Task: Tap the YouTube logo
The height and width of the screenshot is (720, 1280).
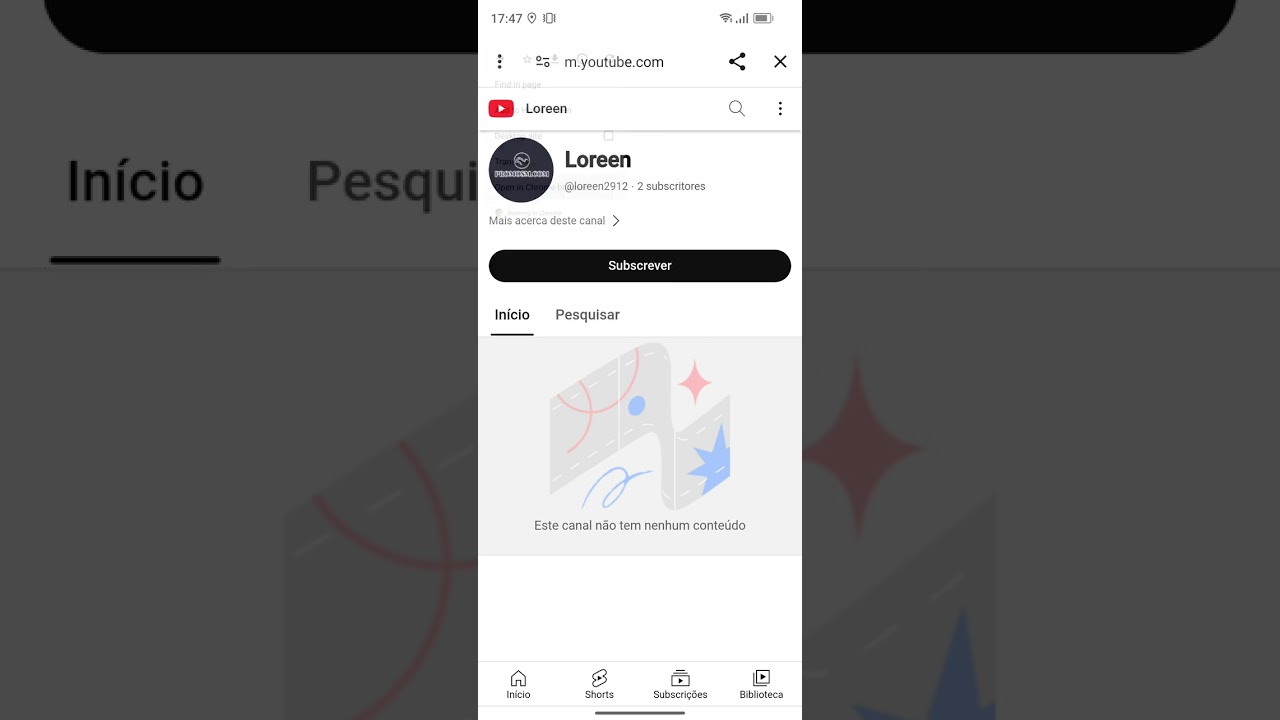Action: click(501, 109)
